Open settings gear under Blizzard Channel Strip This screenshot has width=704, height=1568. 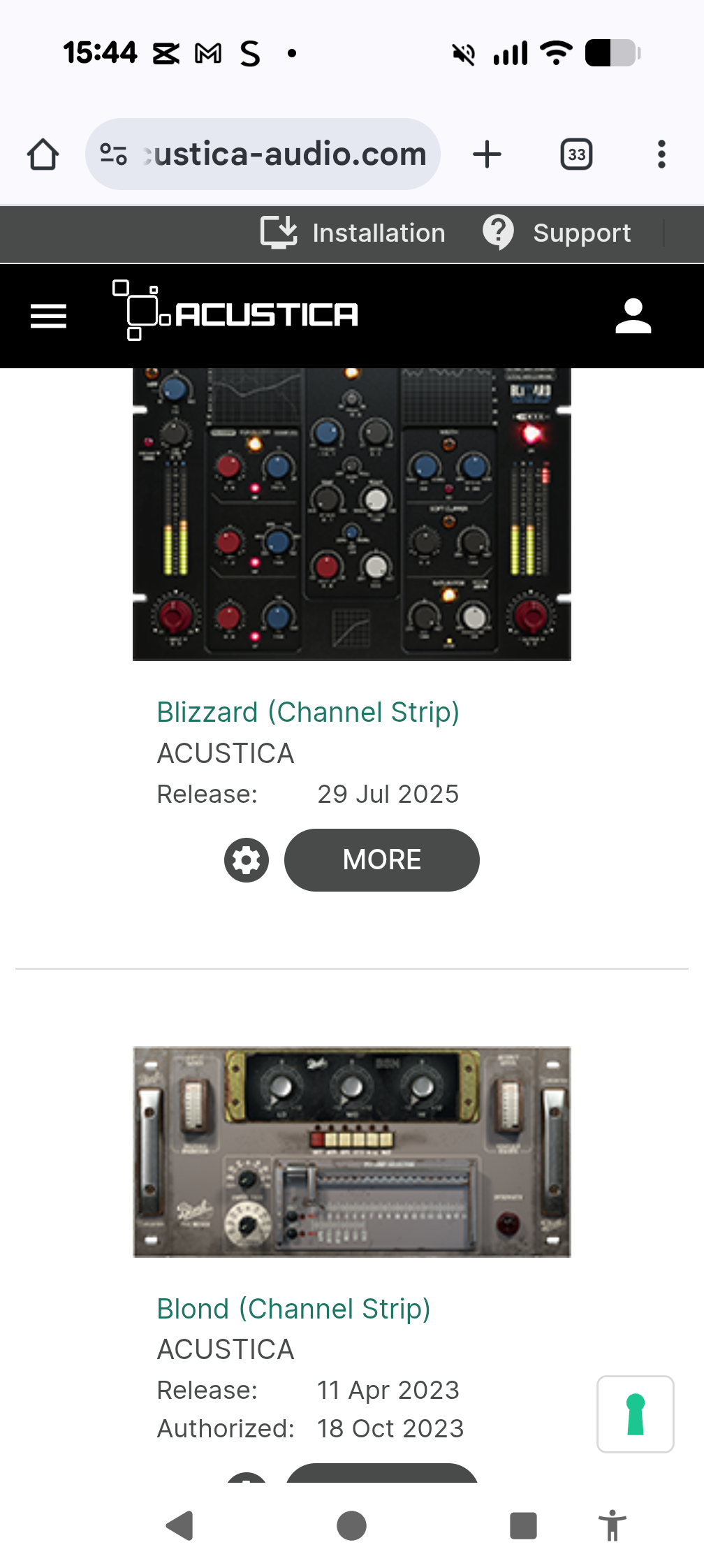point(246,860)
